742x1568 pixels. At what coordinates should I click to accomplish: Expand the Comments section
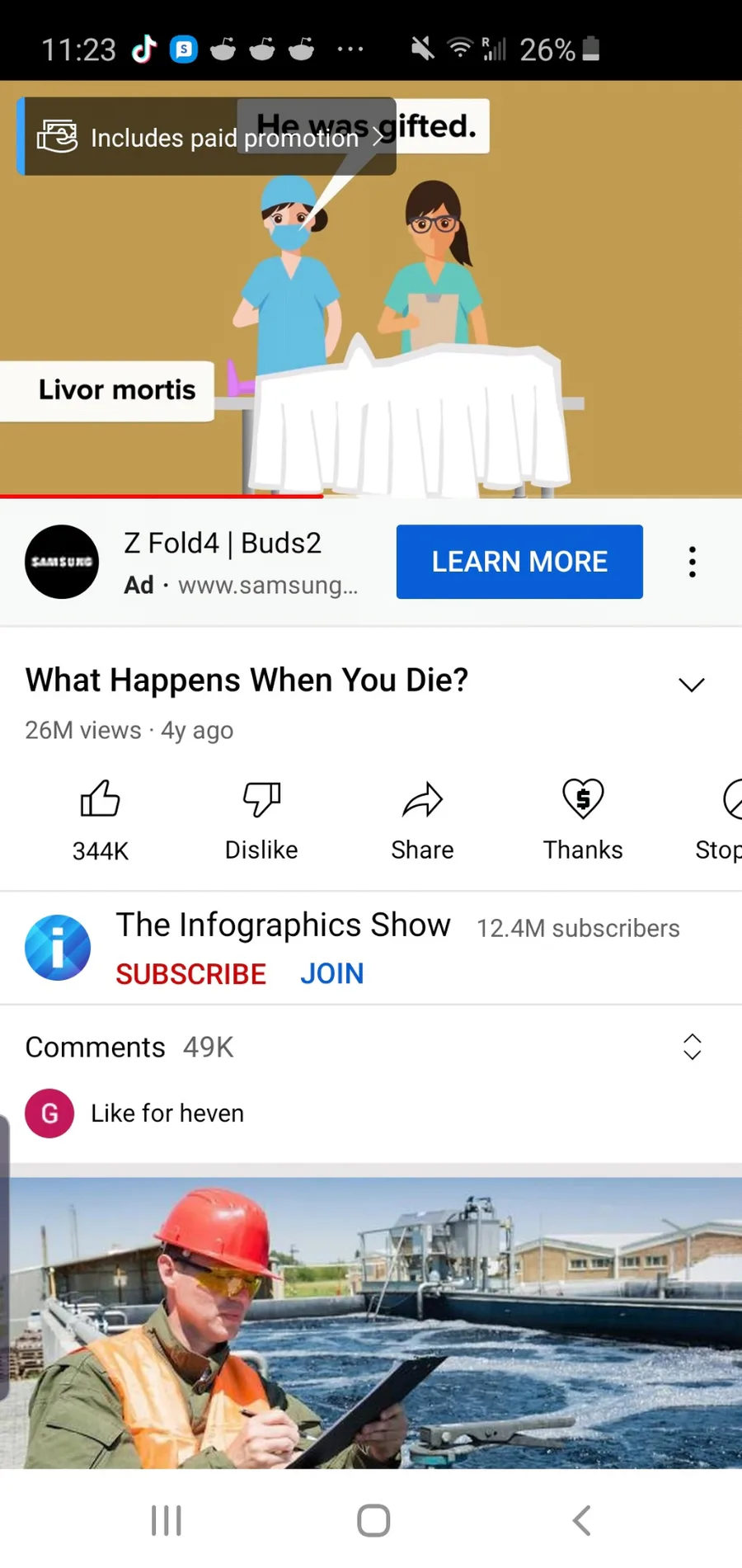point(692,1047)
